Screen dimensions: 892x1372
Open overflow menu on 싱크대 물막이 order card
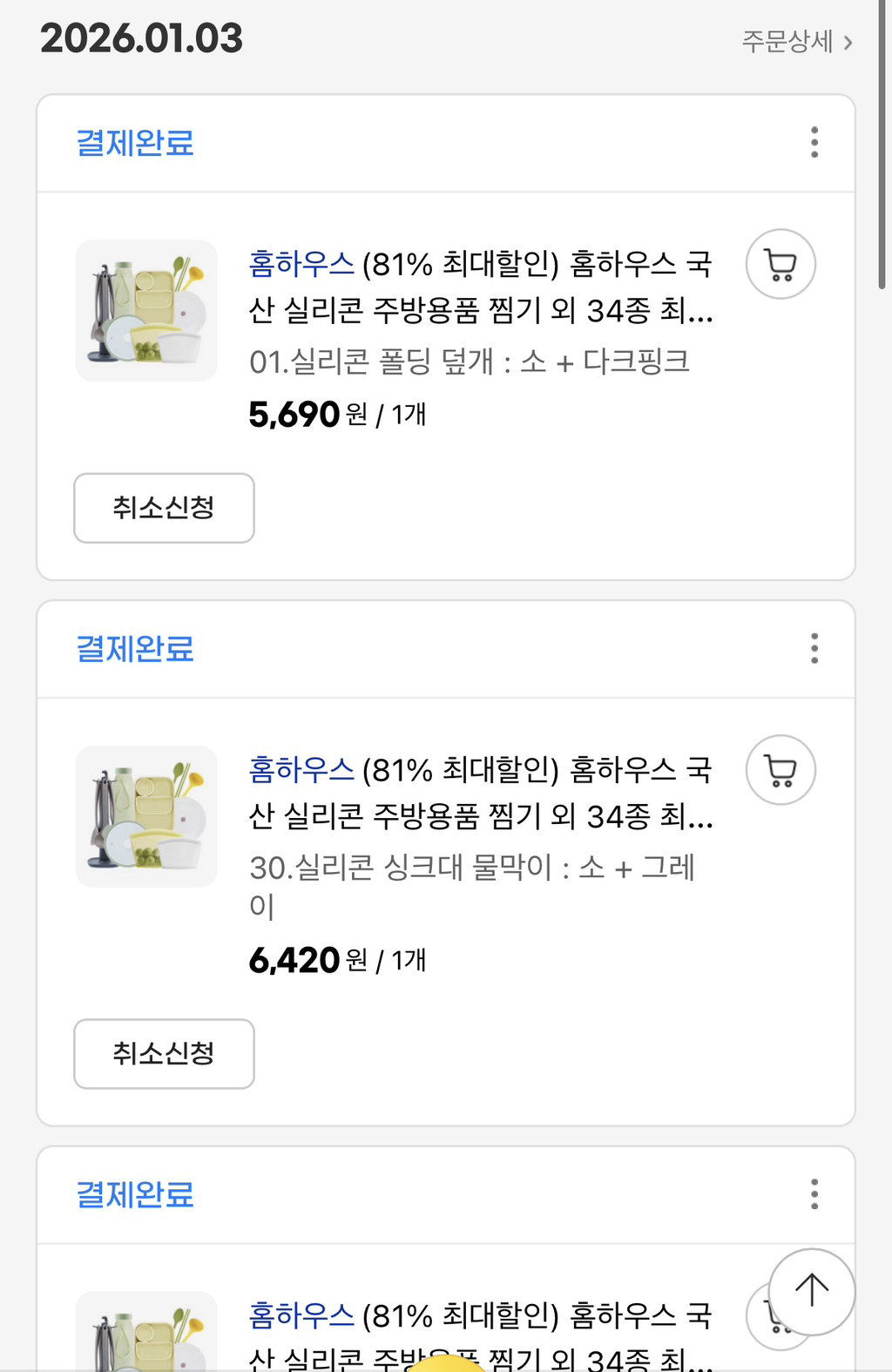point(814,648)
